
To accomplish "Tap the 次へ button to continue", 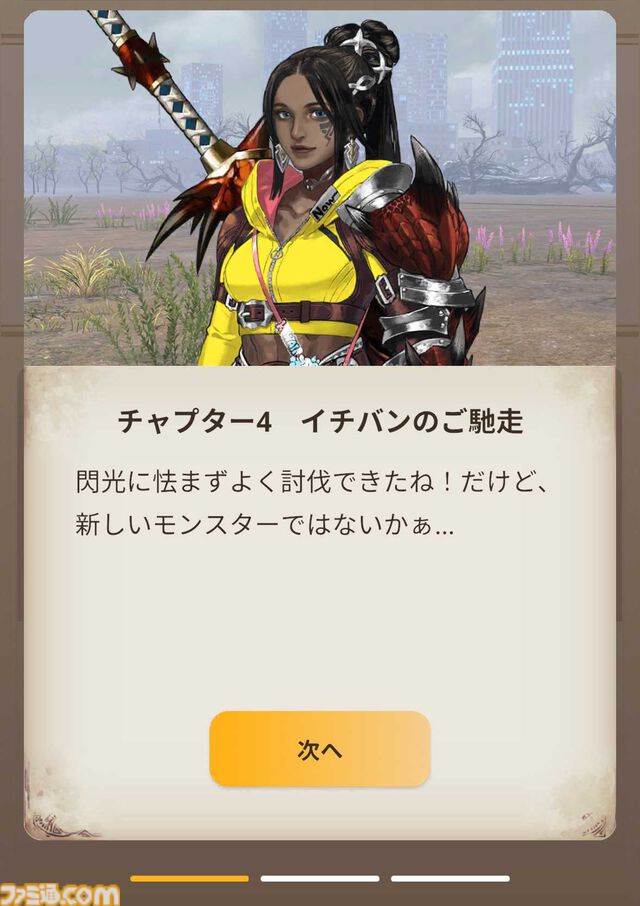I will tap(319, 749).
